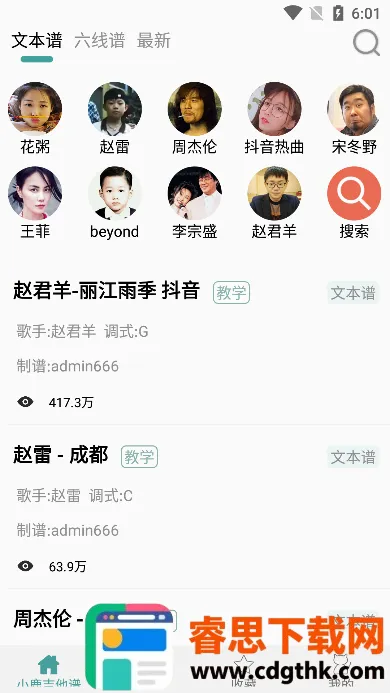The width and height of the screenshot is (390, 693).
Task: Go to the home tab in bottom bar
Action: click(49, 670)
